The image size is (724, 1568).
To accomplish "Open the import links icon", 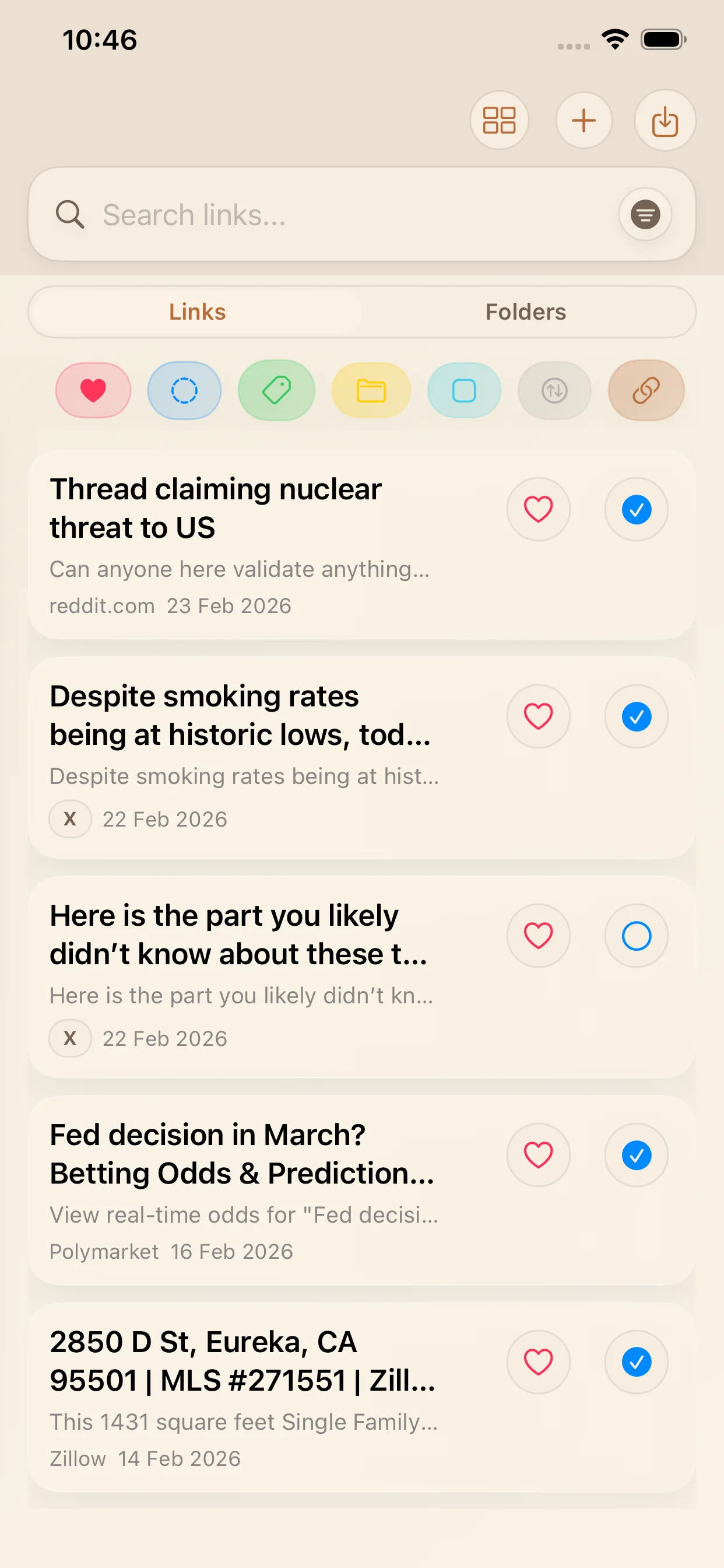I will pos(665,120).
